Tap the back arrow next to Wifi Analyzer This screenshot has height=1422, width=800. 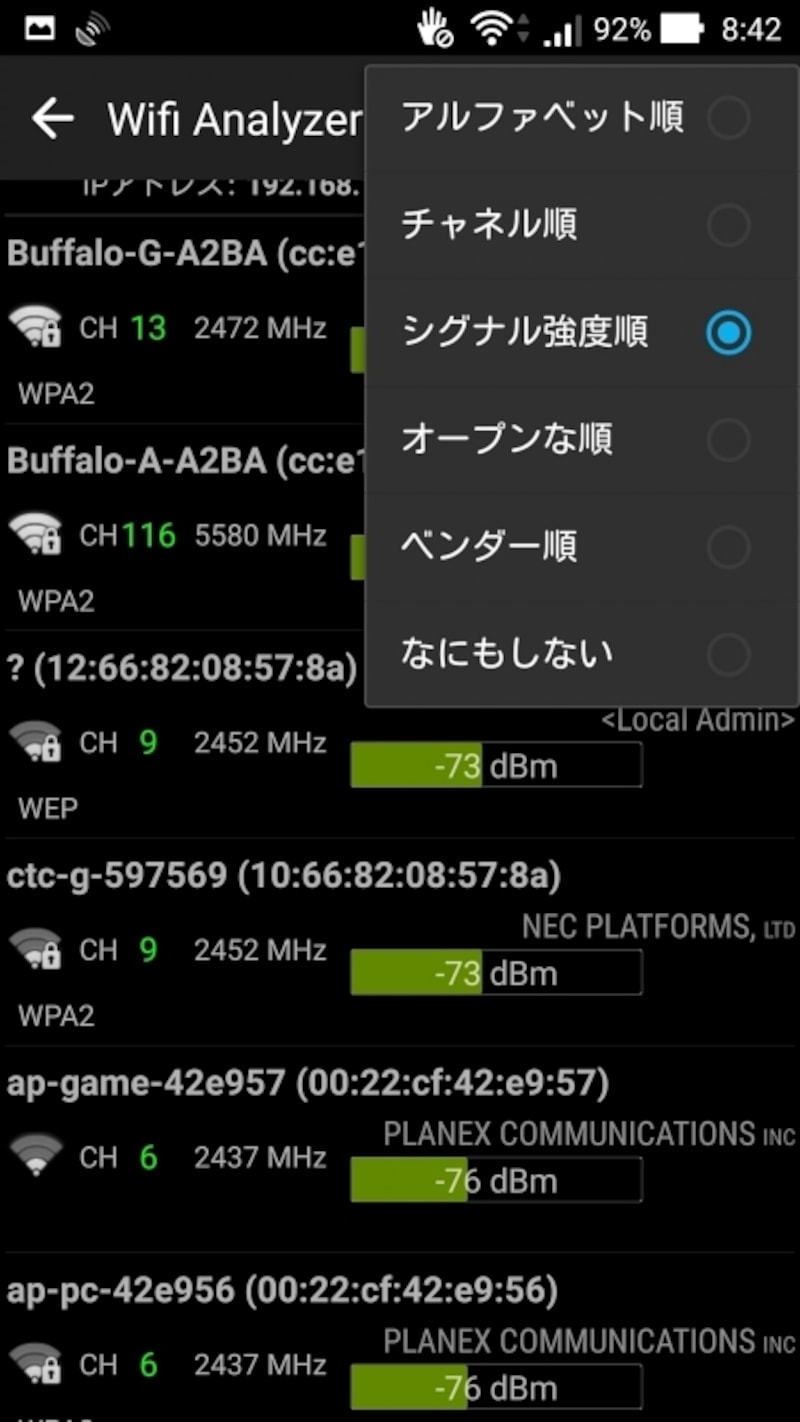click(x=52, y=119)
